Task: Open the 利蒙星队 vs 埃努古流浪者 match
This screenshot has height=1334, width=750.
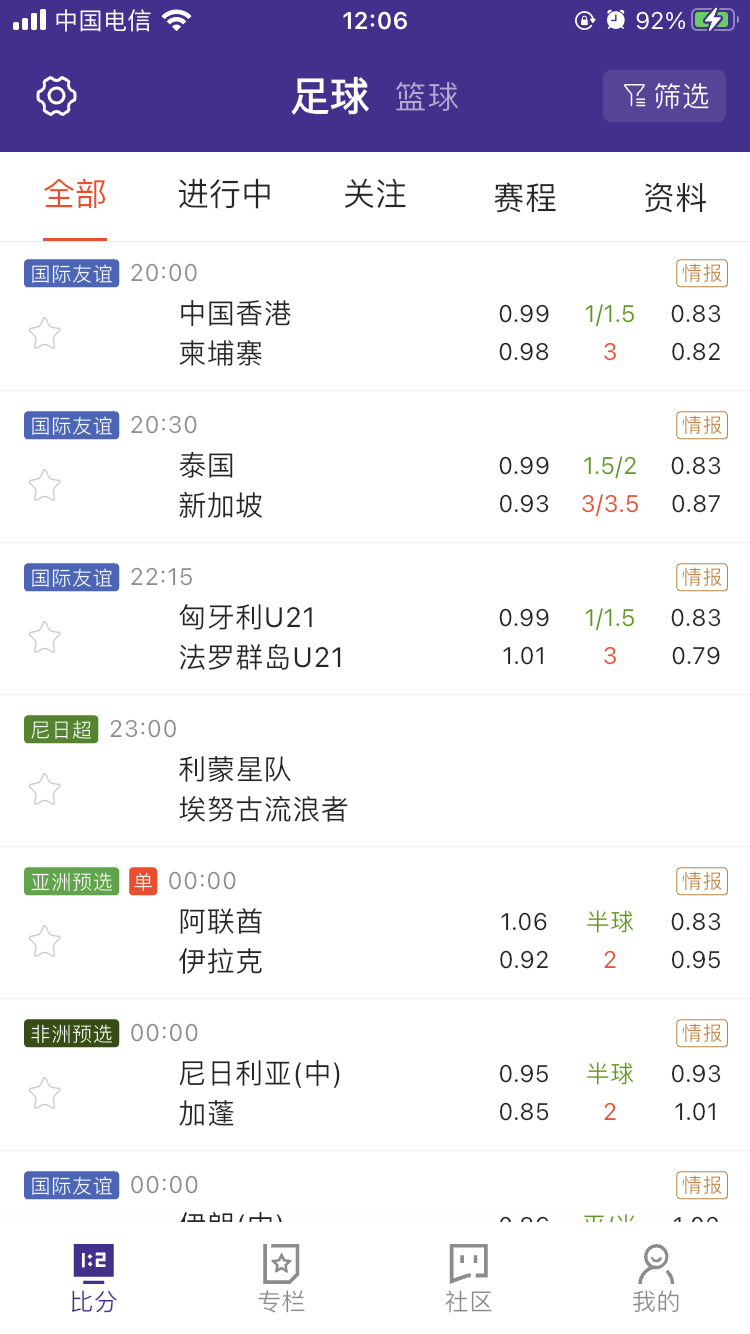Action: [263, 789]
